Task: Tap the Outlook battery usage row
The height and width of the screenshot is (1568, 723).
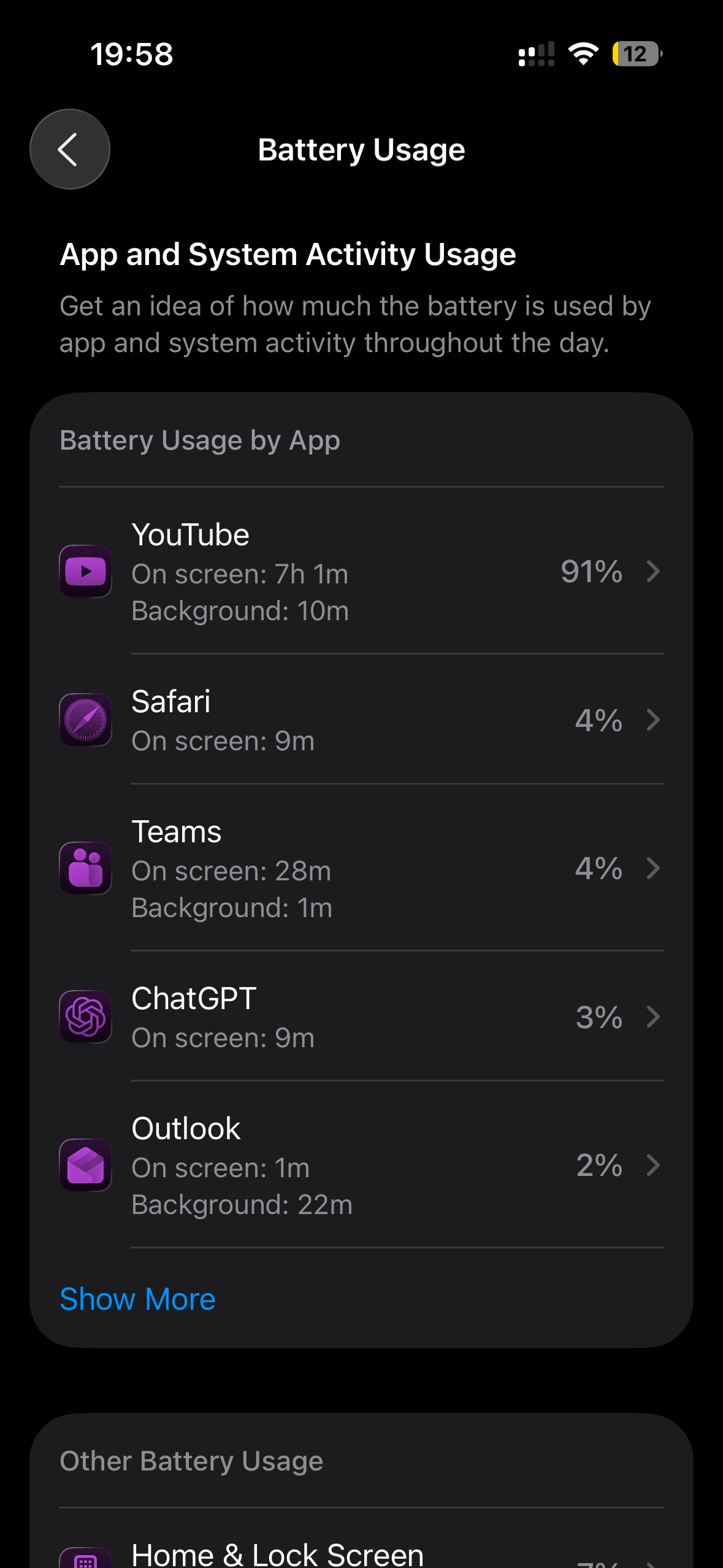Action: click(x=361, y=1166)
